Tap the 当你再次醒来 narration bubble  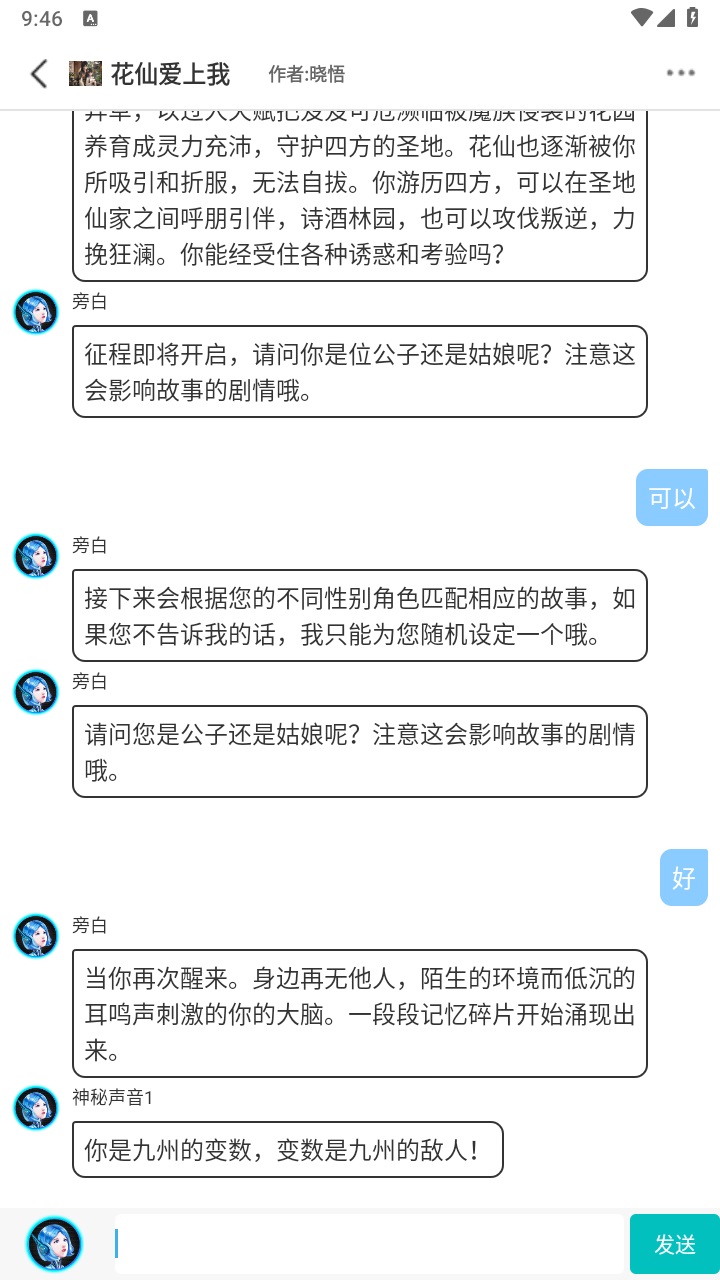(x=360, y=1012)
